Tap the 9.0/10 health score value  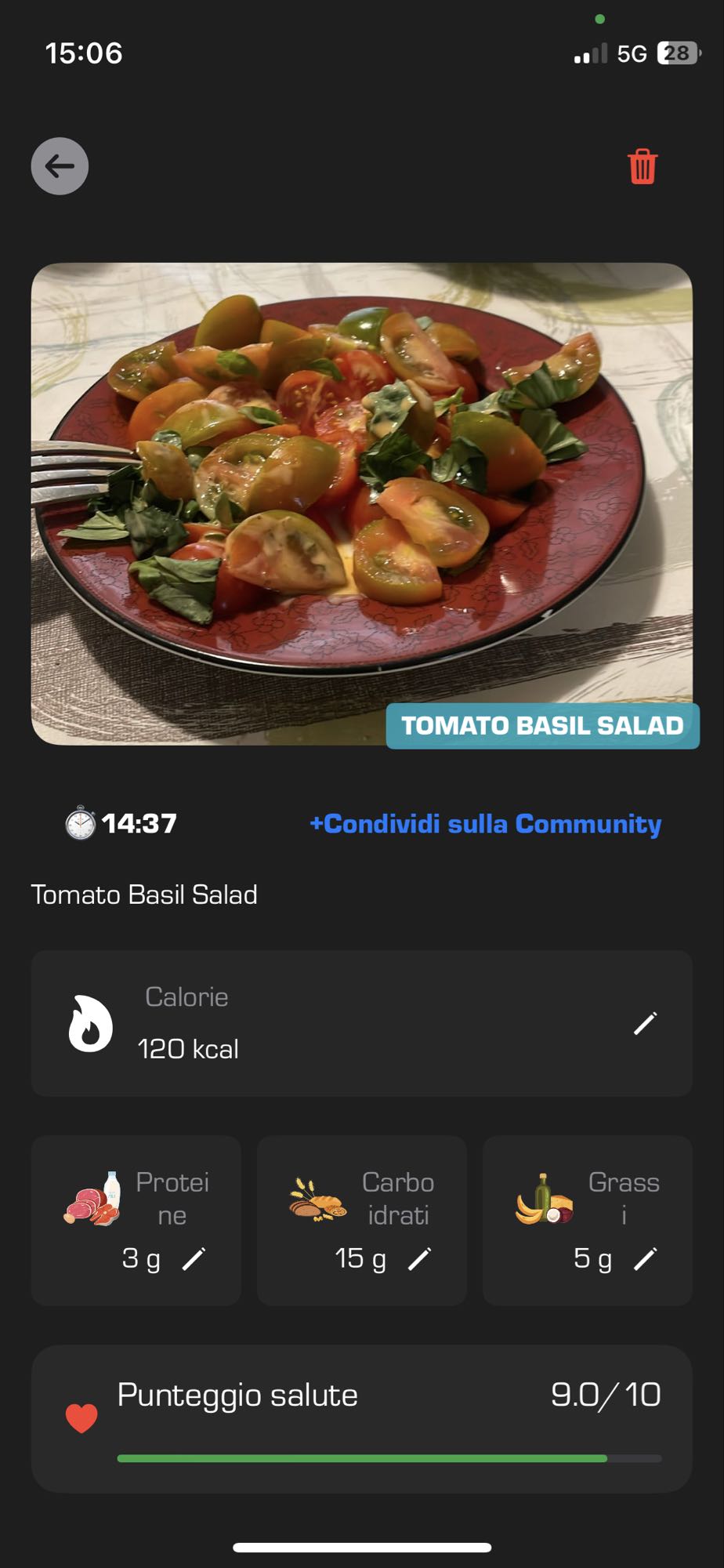point(606,1395)
